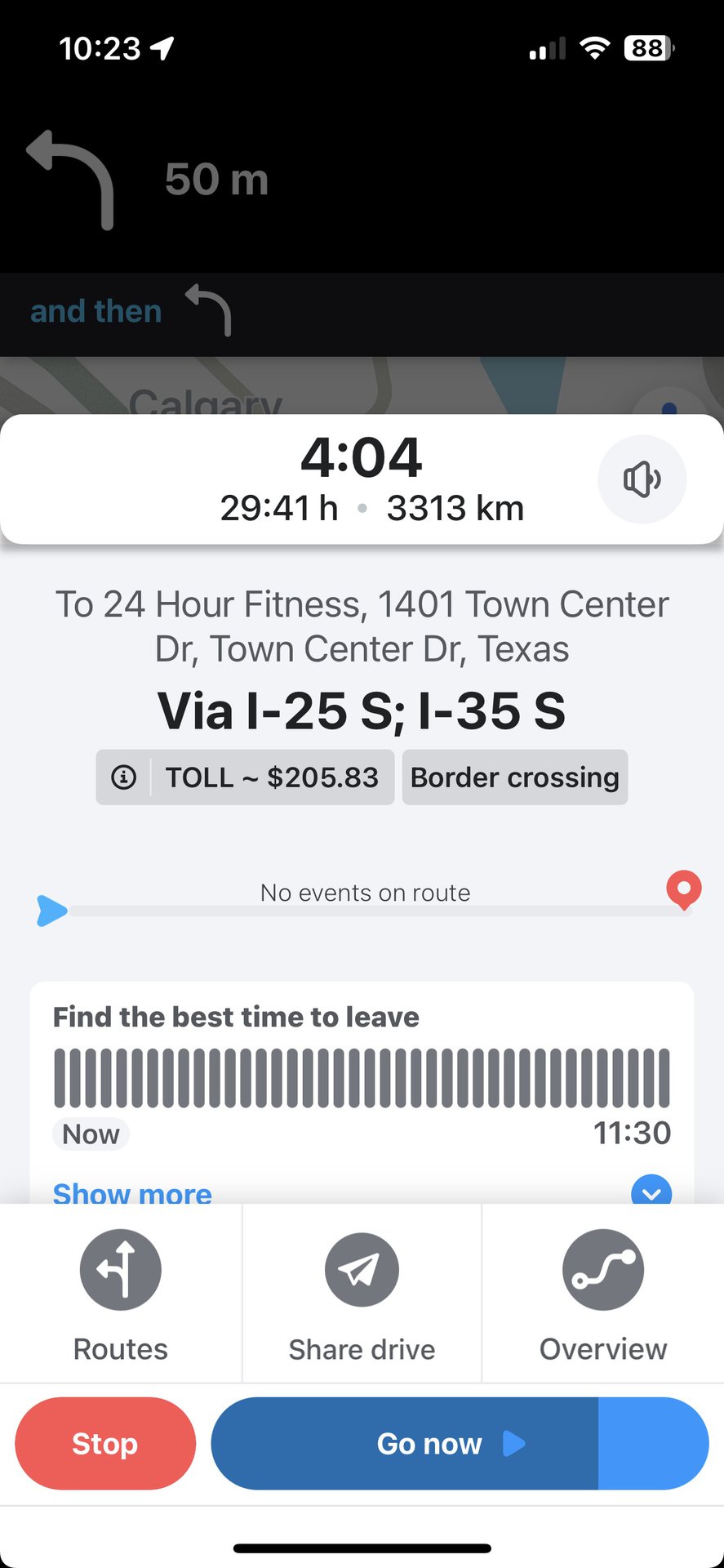Stop the navigation
724x1568 pixels.
(x=105, y=1443)
